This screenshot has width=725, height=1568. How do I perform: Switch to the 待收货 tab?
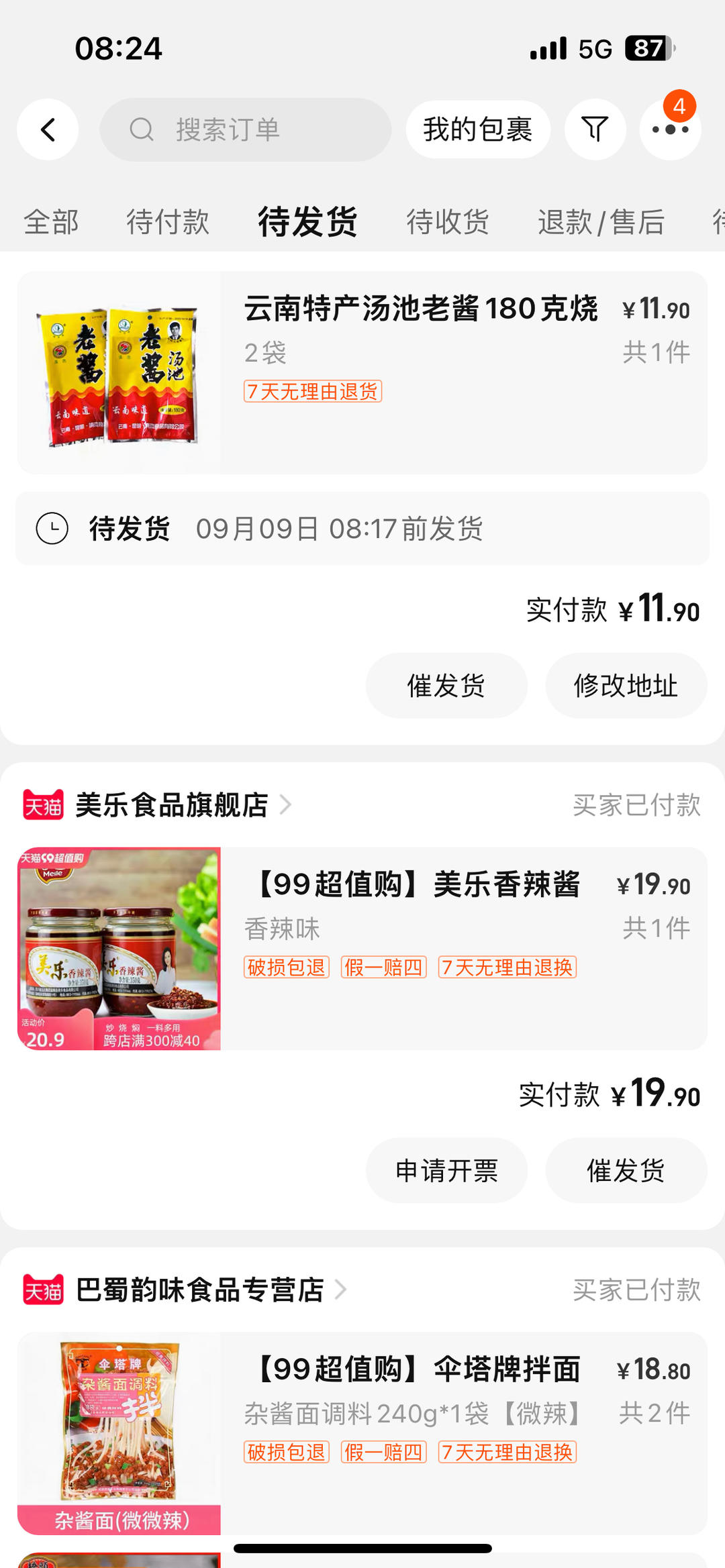click(446, 223)
